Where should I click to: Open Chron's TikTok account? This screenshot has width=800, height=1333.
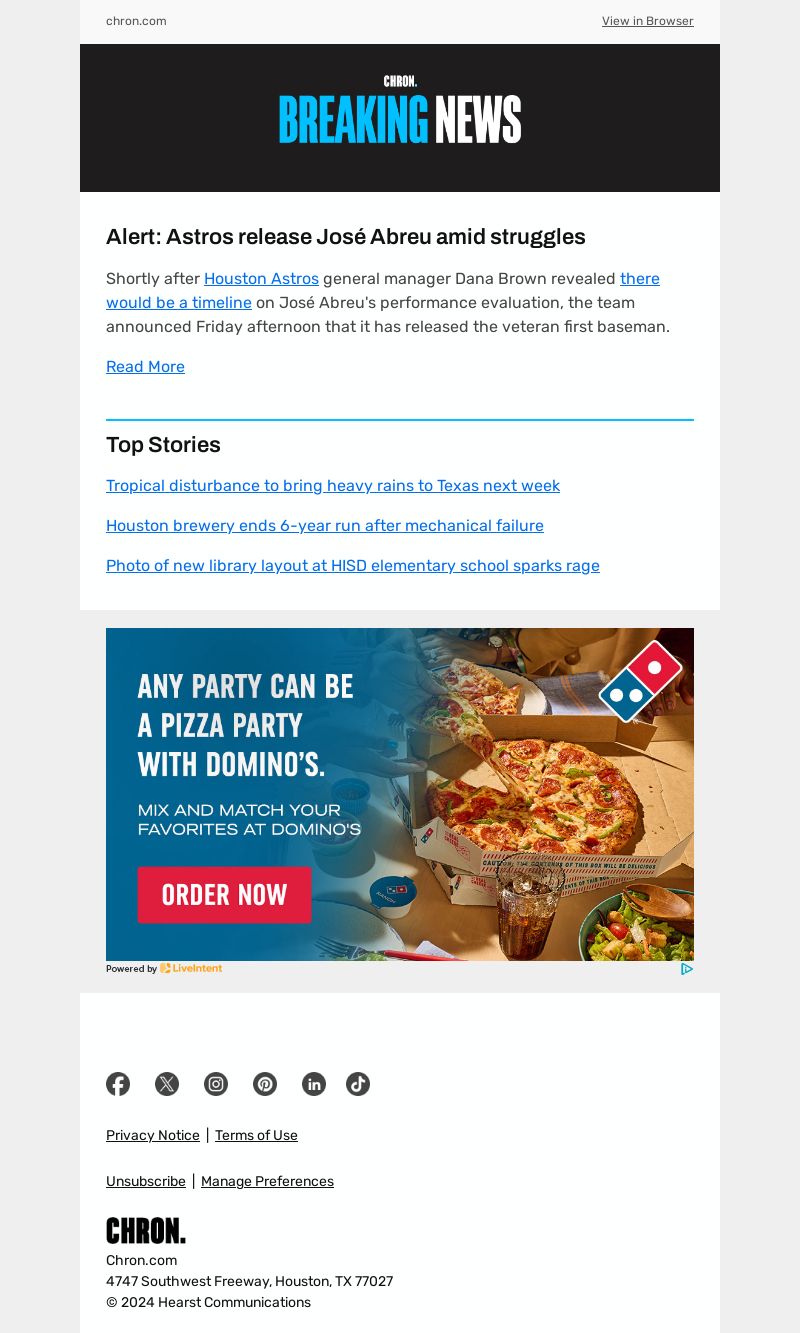tap(358, 1084)
